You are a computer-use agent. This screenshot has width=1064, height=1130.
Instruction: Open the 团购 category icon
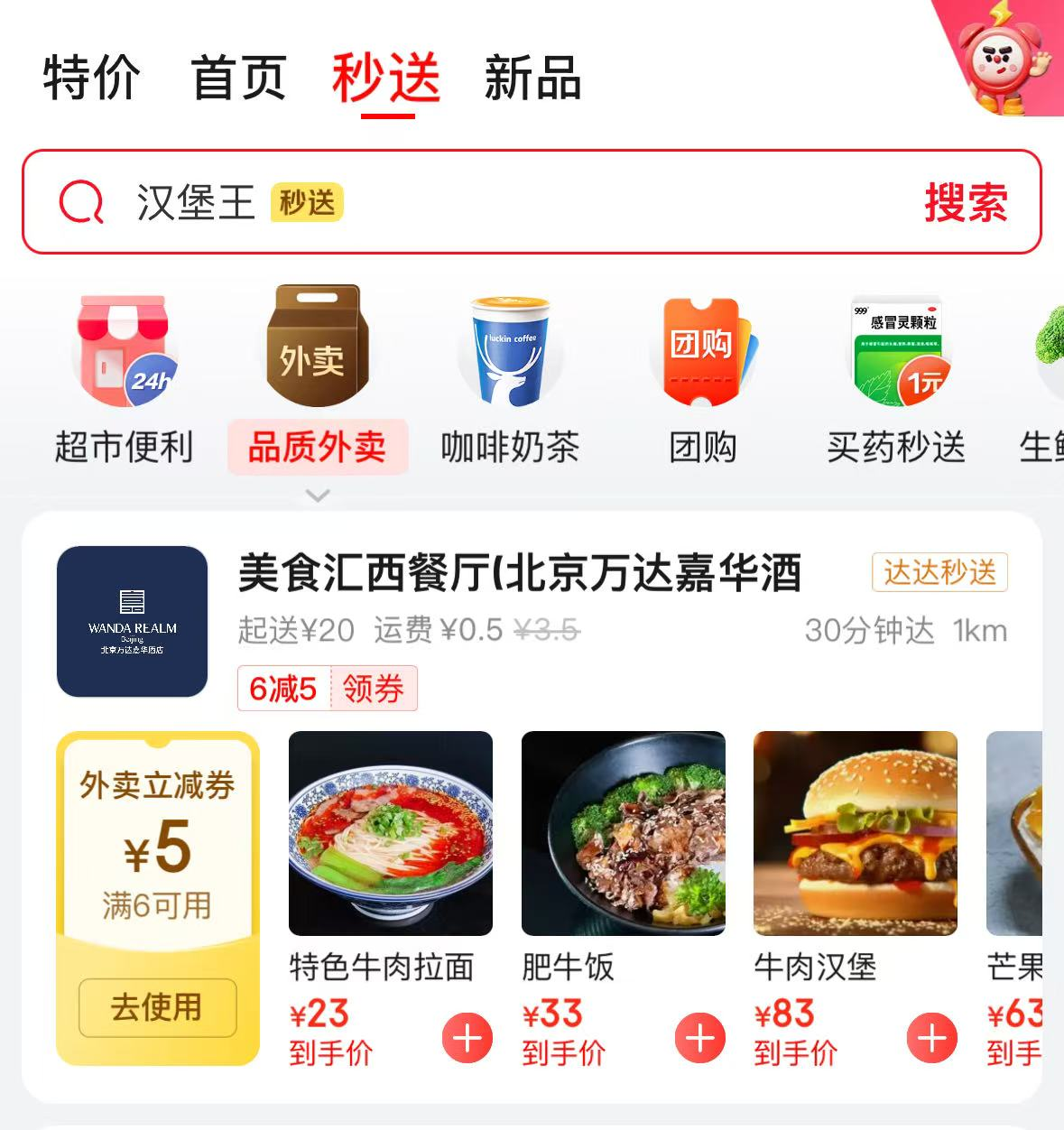pyautogui.click(x=704, y=352)
